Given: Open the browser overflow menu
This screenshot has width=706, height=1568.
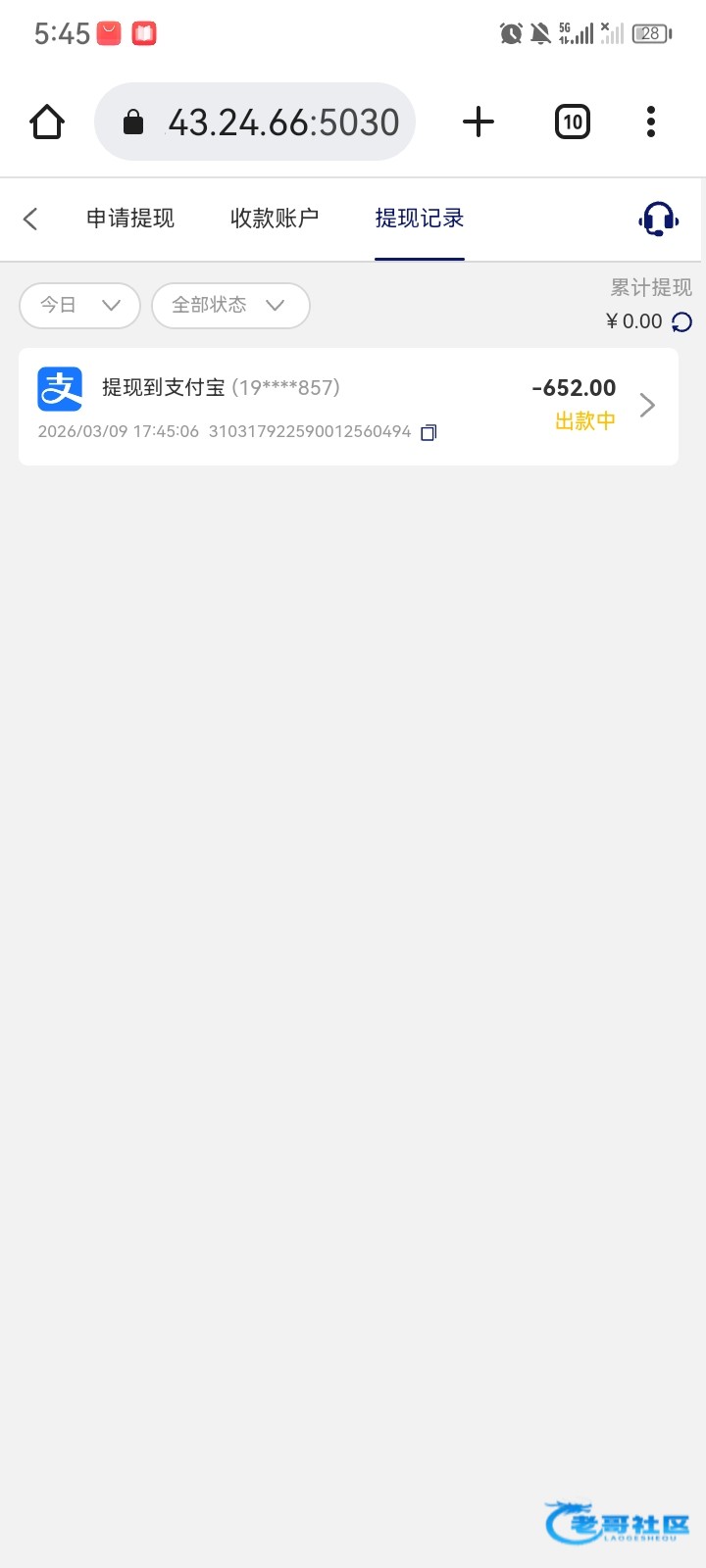Looking at the screenshot, I should pyautogui.click(x=651, y=122).
